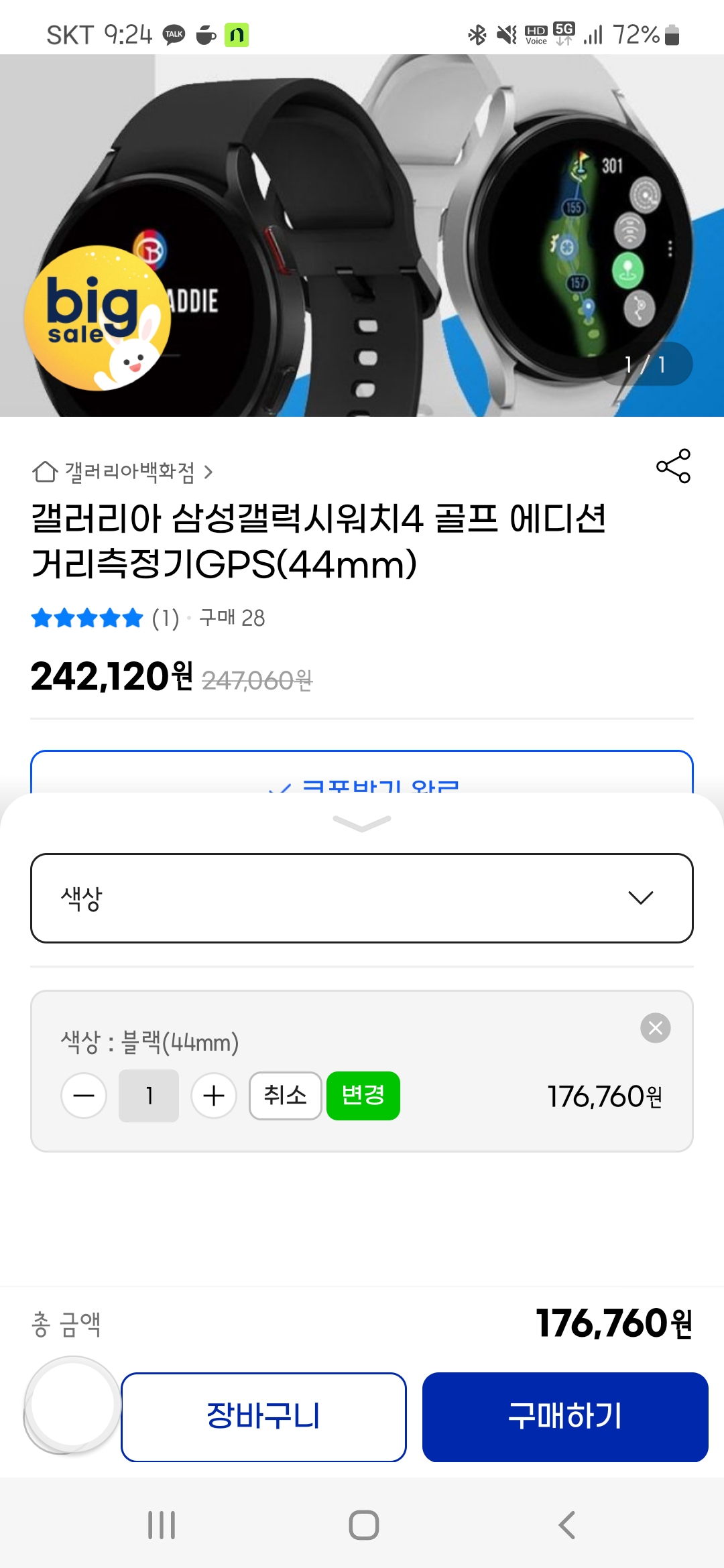This screenshot has width=724, height=1568.
Task: Tap 구매하기 to purchase
Action: (565, 1417)
